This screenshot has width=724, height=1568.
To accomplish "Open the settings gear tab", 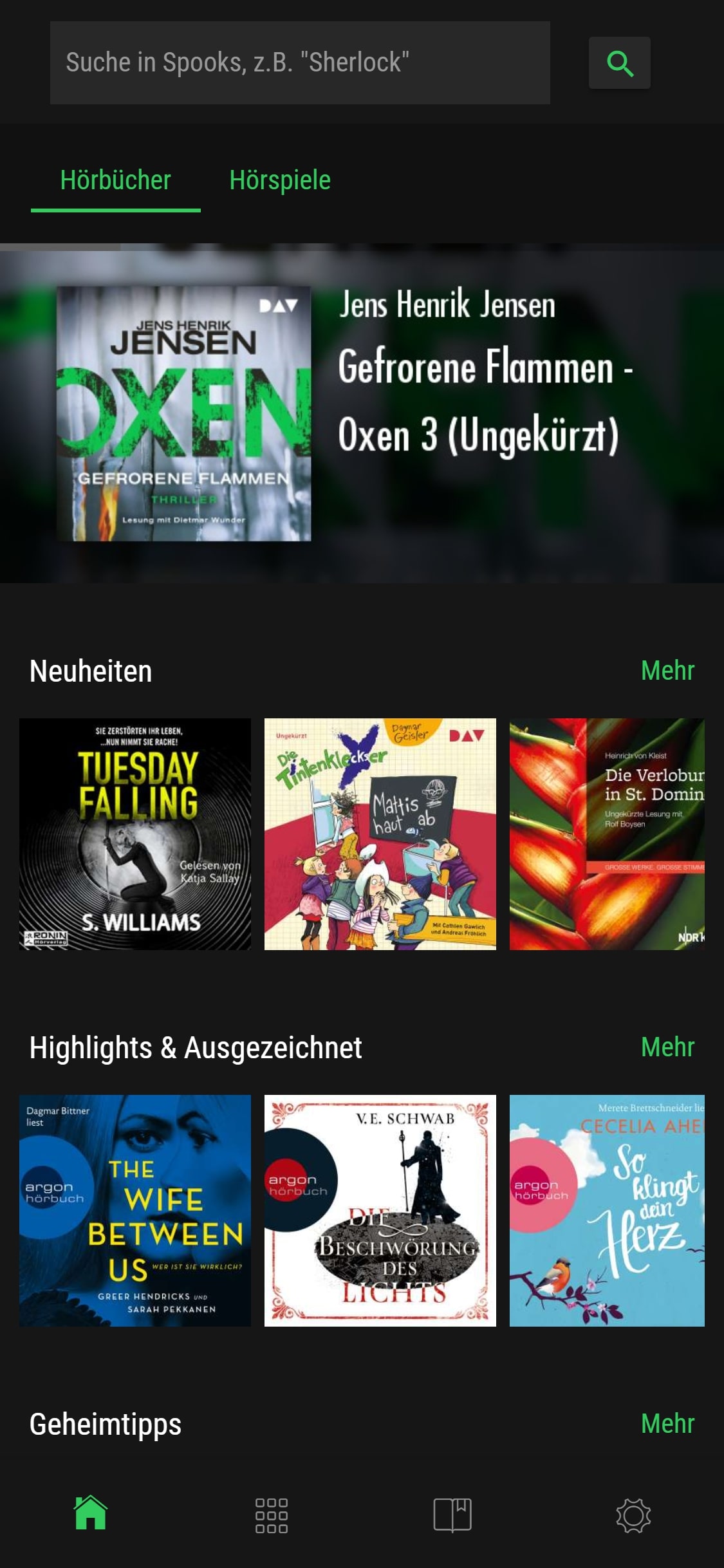I will [633, 1515].
